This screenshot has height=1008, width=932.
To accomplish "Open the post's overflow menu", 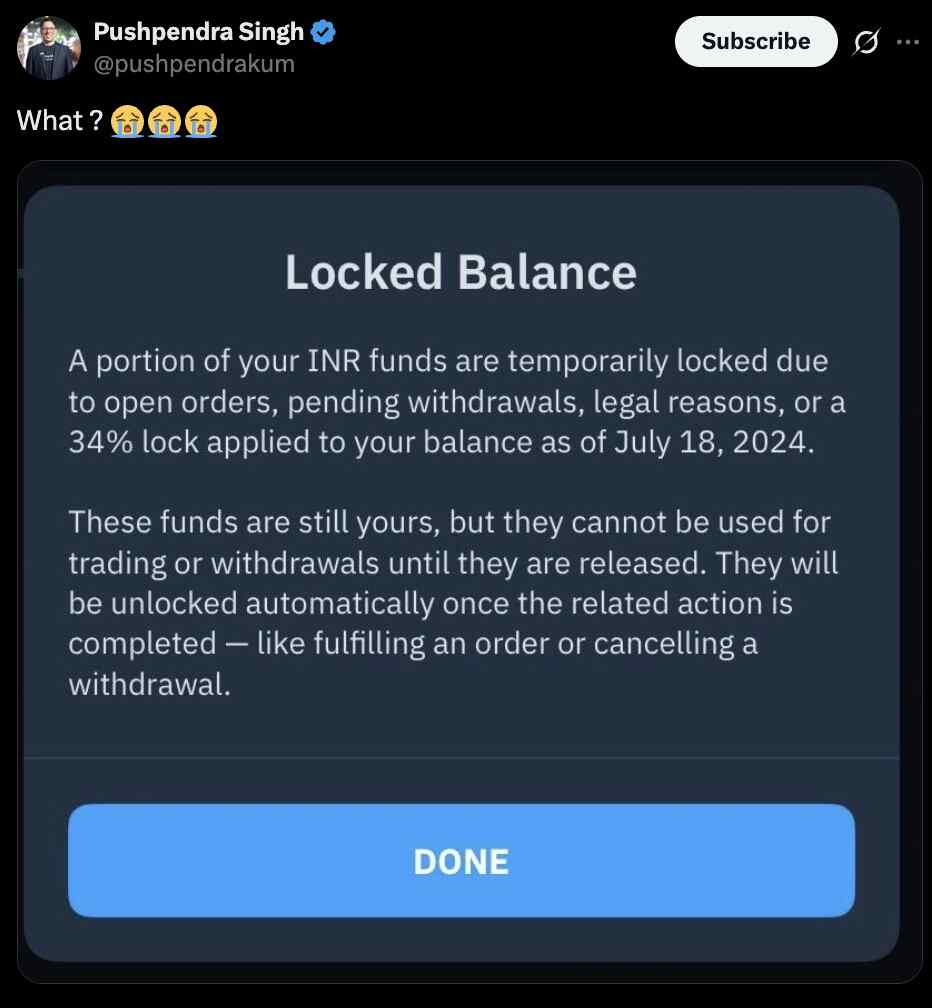I will point(906,42).
